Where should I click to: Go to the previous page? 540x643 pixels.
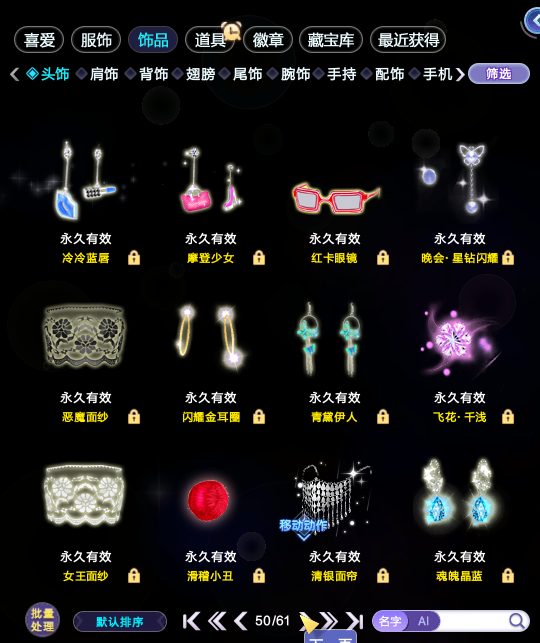tap(240, 621)
